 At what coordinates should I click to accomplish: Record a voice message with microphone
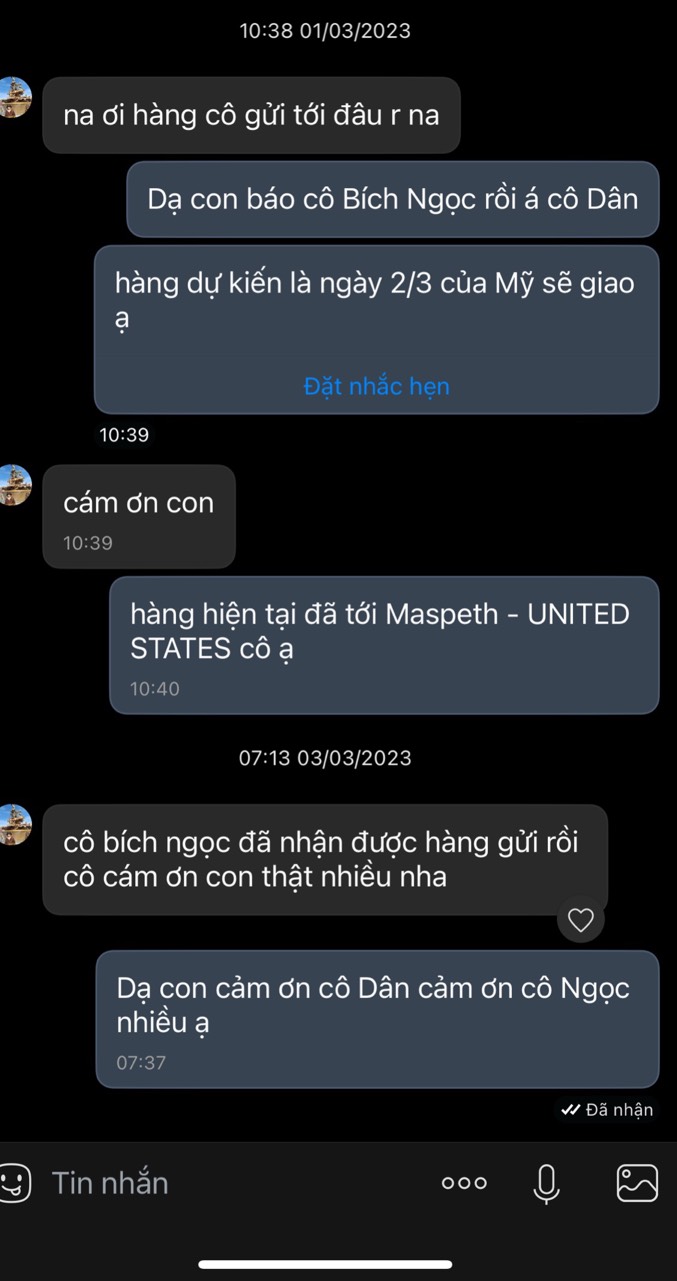pos(546,1184)
